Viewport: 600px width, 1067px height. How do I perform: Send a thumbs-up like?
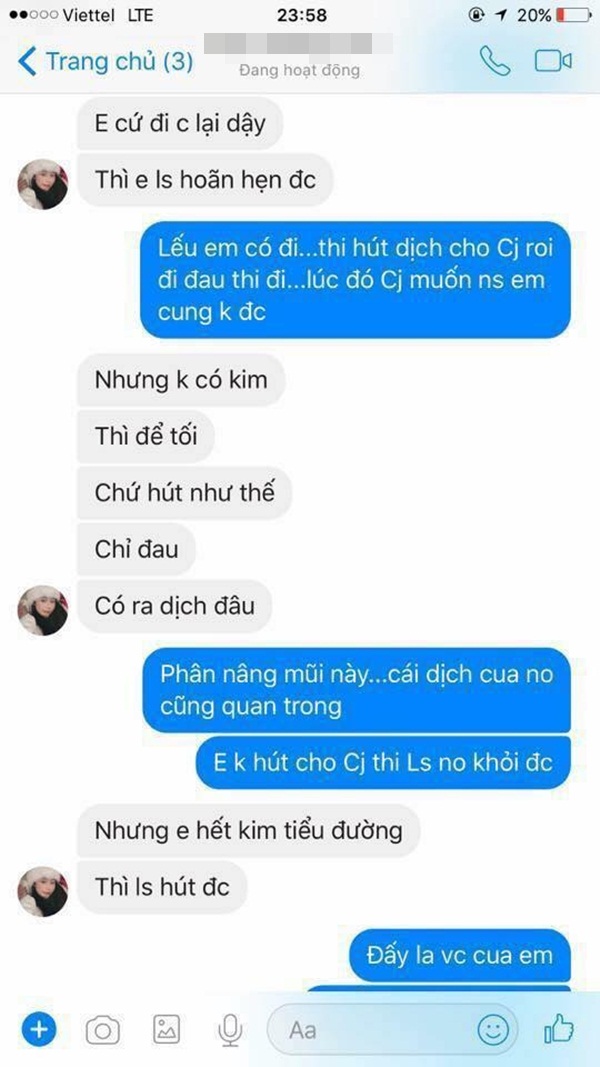tap(557, 1027)
